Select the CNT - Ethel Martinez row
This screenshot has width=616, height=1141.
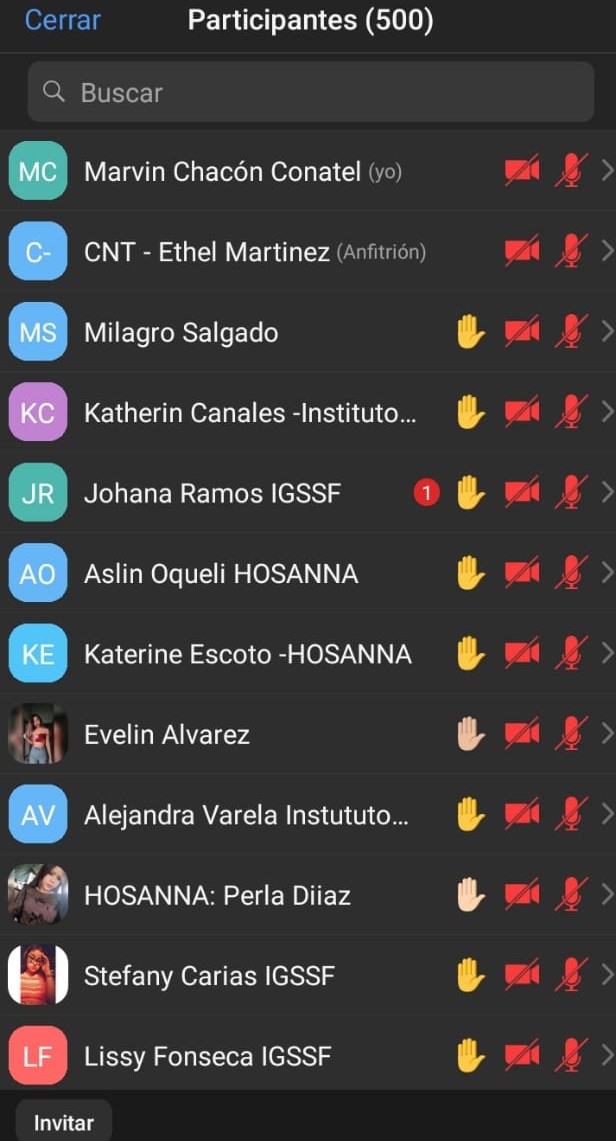coord(206,252)
